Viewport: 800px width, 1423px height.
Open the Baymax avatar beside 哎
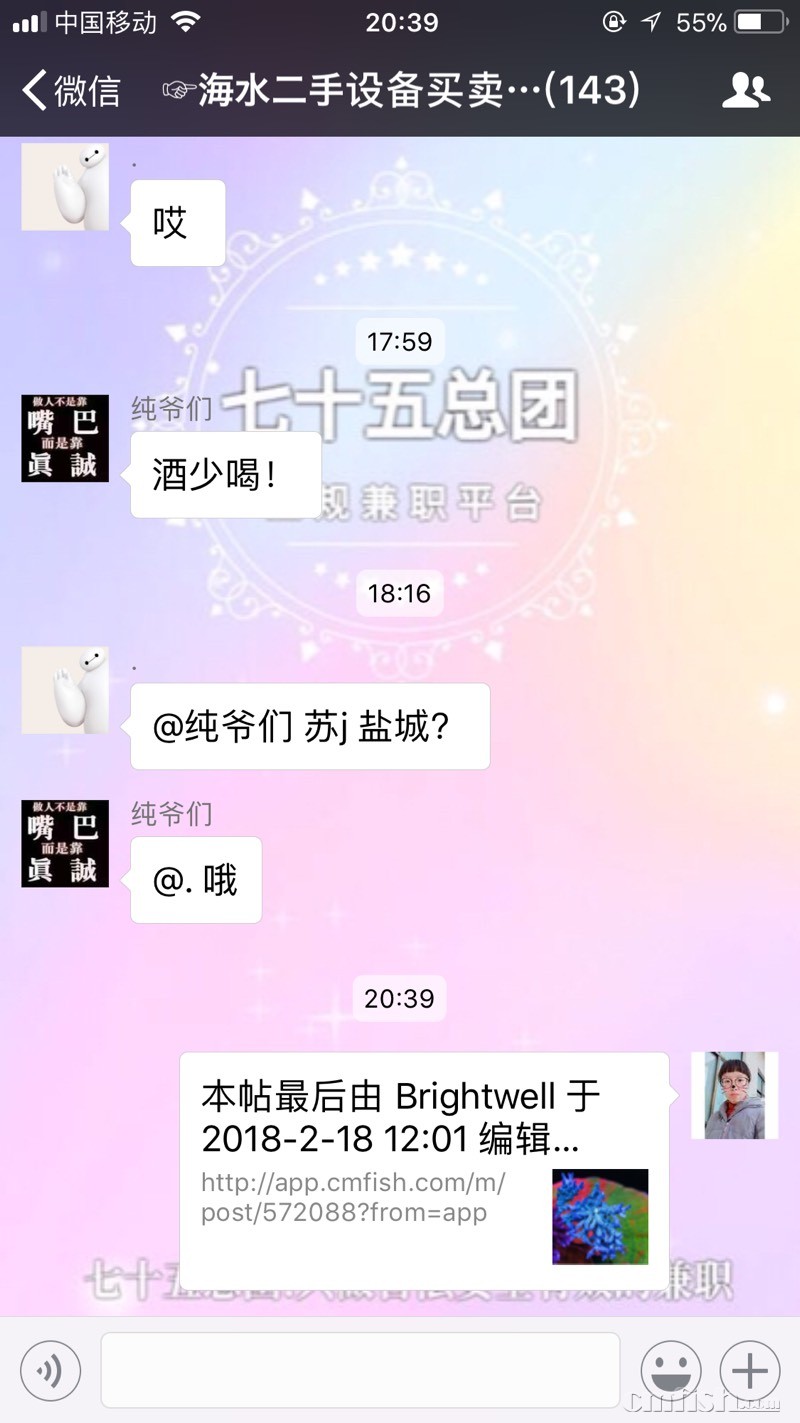pyautogui.click(x=65, y=187)
